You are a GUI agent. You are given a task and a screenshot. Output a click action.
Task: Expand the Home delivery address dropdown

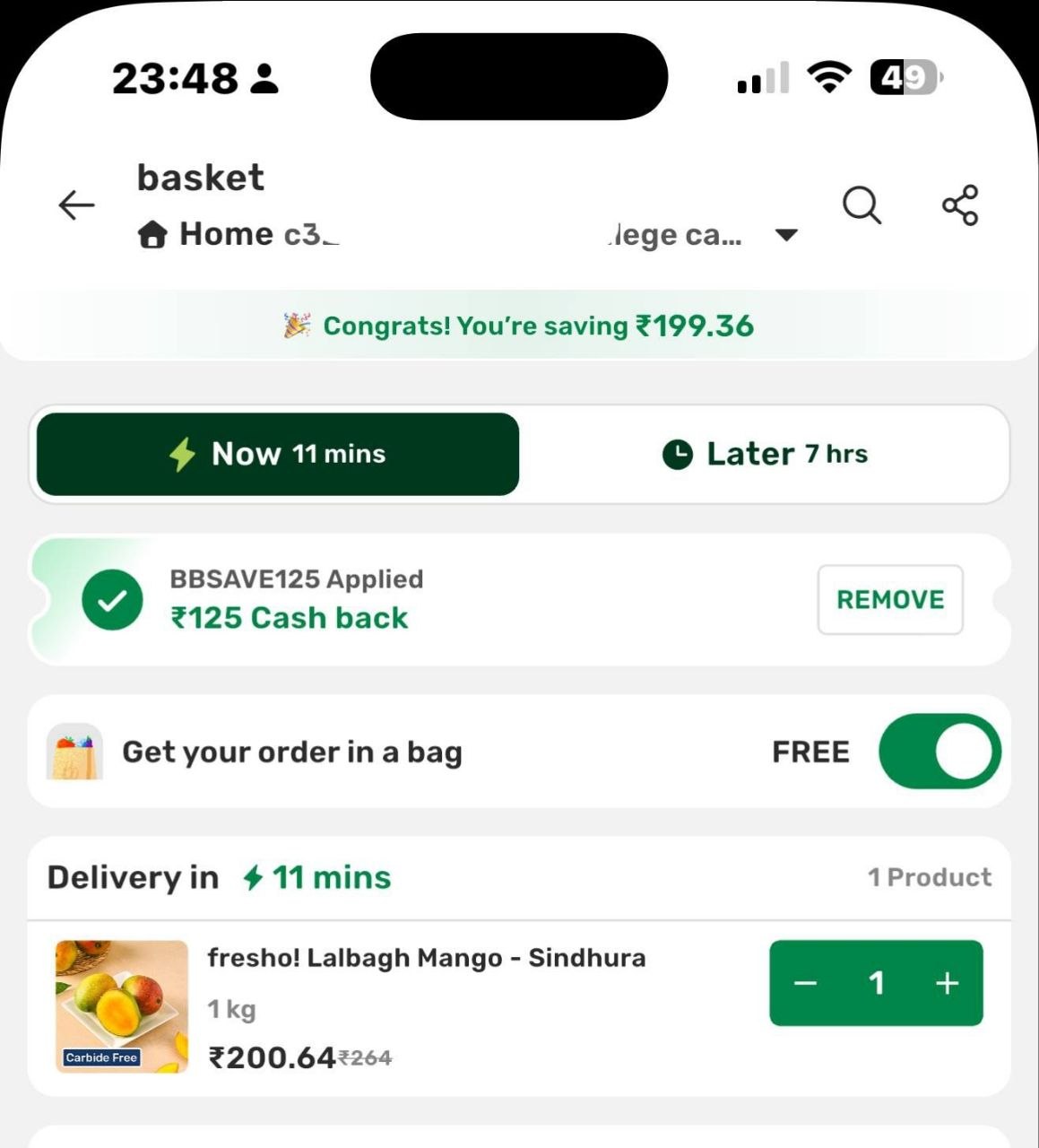(x=786, y=235)
